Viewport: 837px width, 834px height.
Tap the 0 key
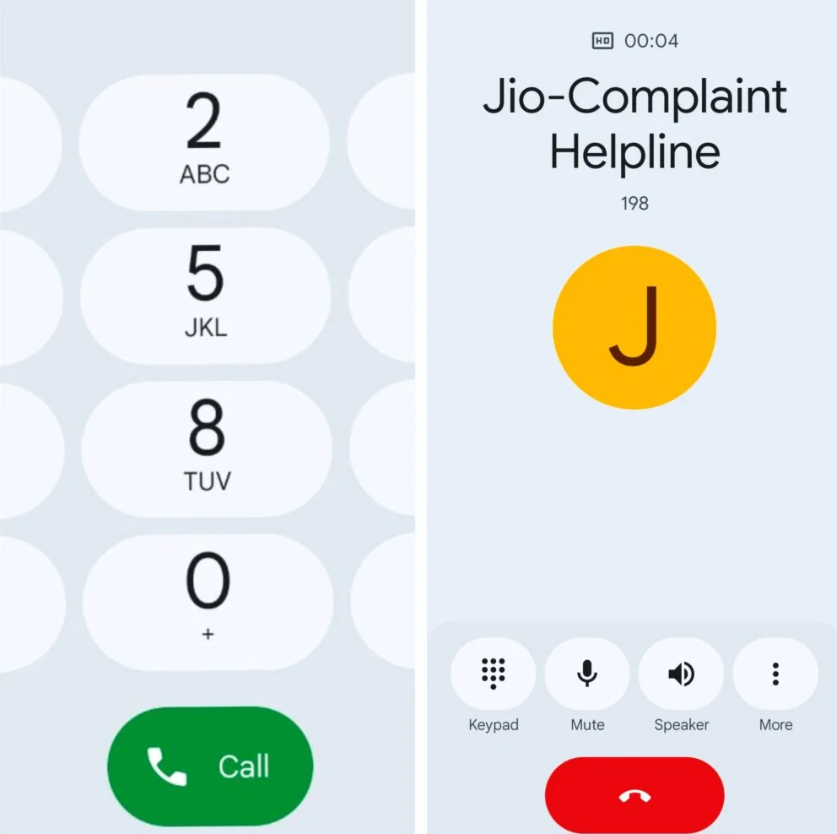coord(207,602)
